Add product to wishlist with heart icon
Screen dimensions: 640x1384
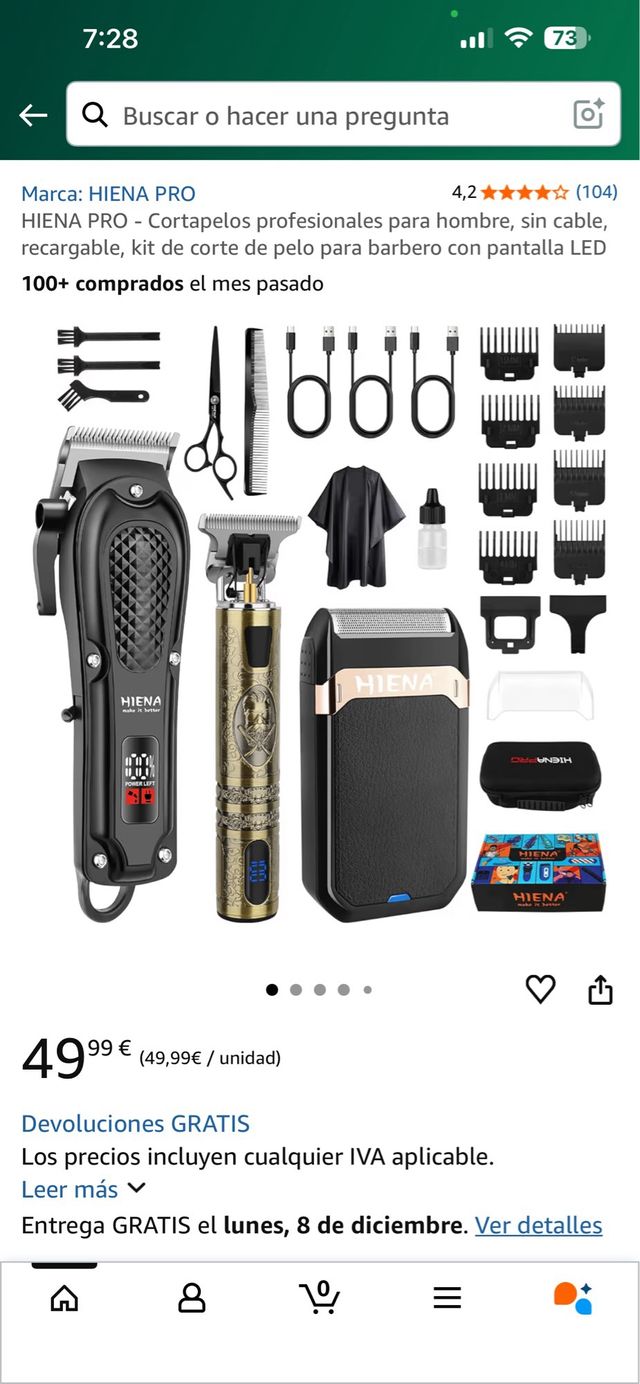click(x=540, y=989)
